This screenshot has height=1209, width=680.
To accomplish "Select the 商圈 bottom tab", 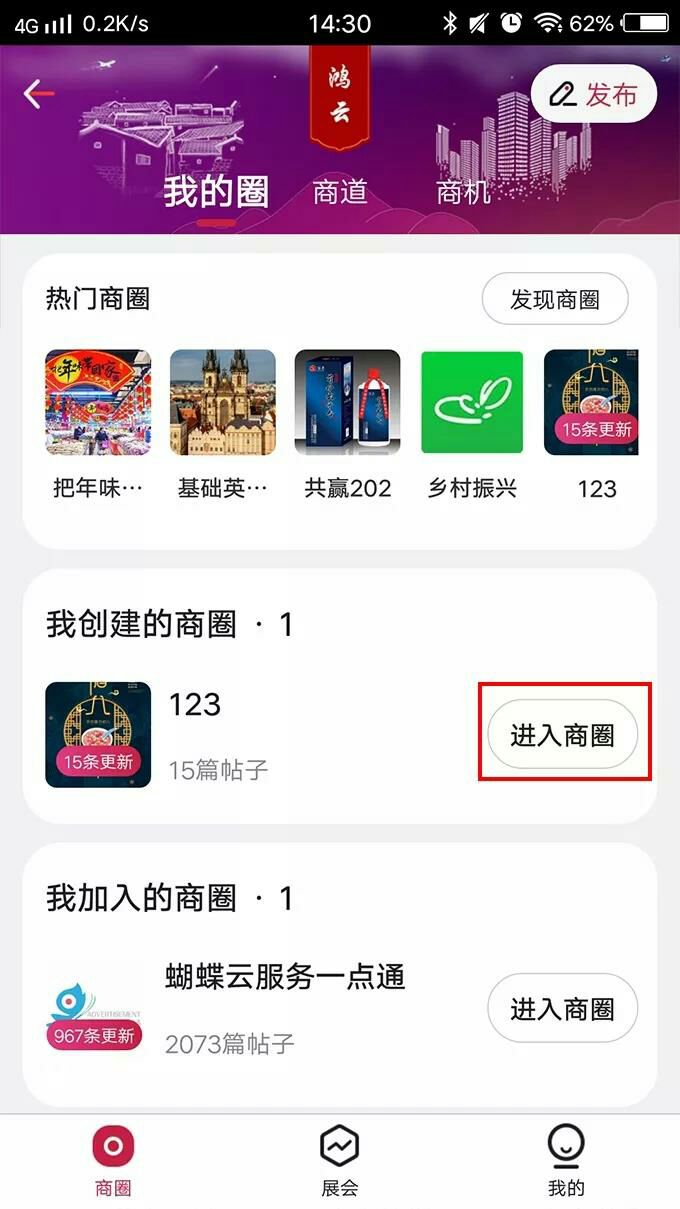I will click(113, 1160).
